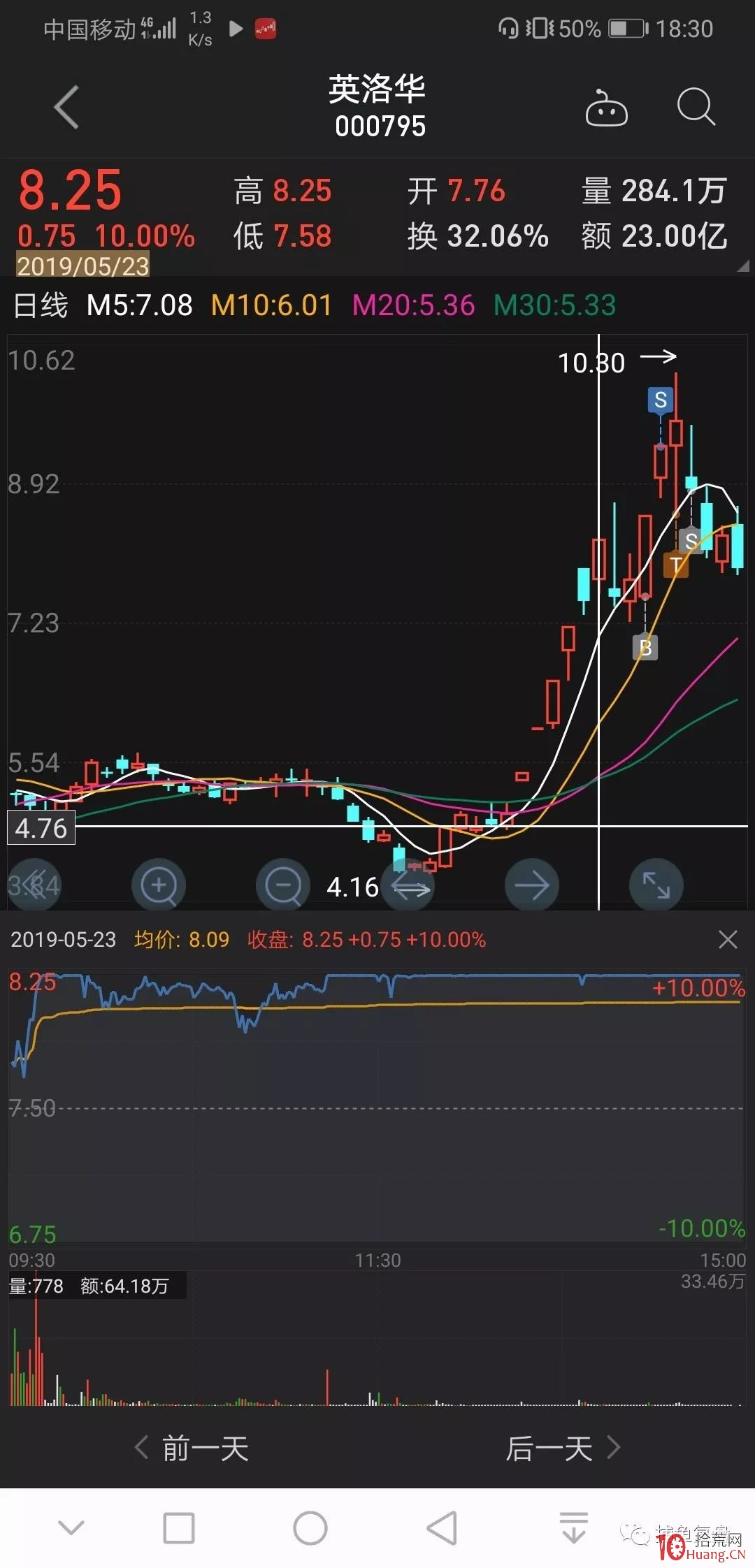Go back from the 英洛华 stock page
755x1568 pixels.
pos(67,108)
